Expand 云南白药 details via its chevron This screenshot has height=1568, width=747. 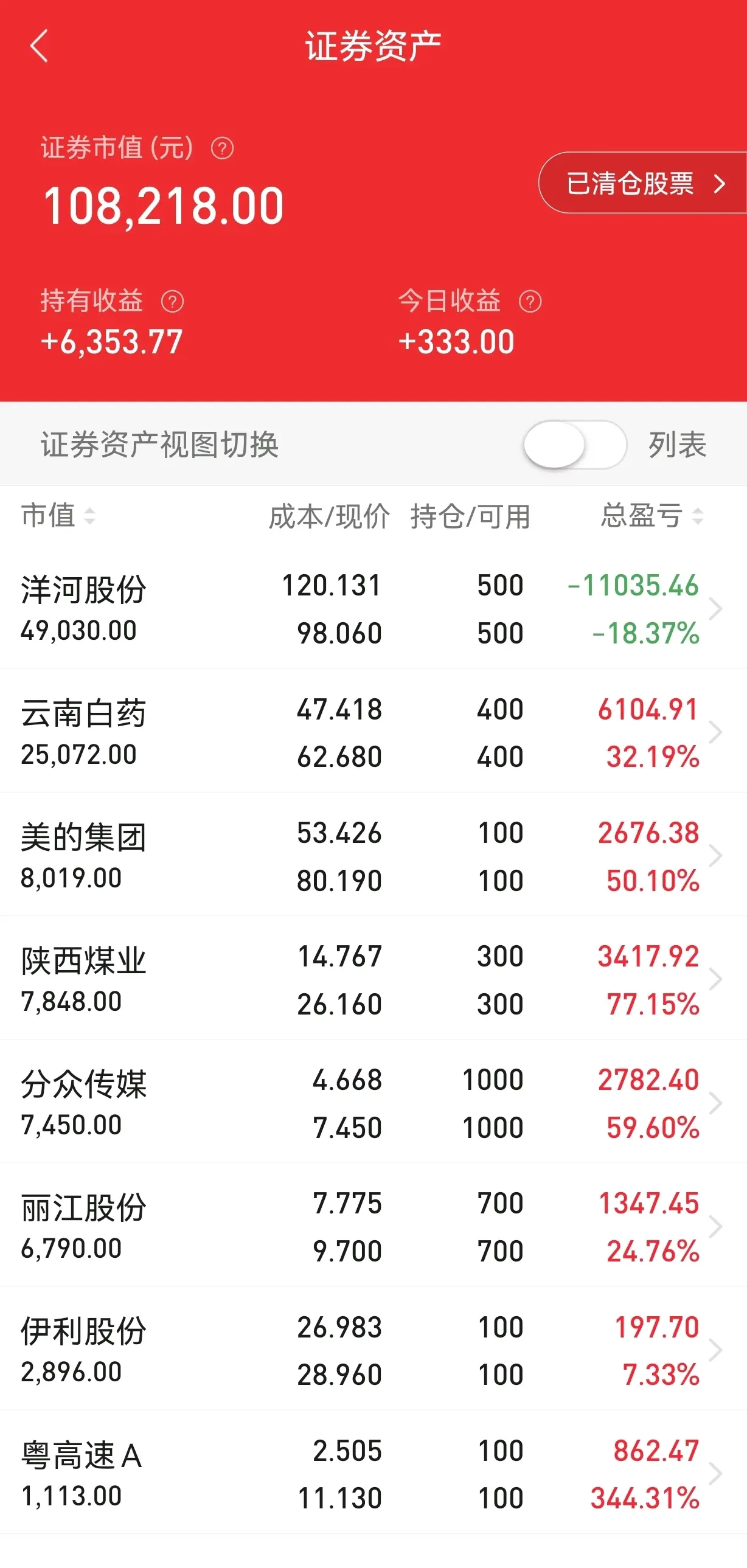pos(716,732)
